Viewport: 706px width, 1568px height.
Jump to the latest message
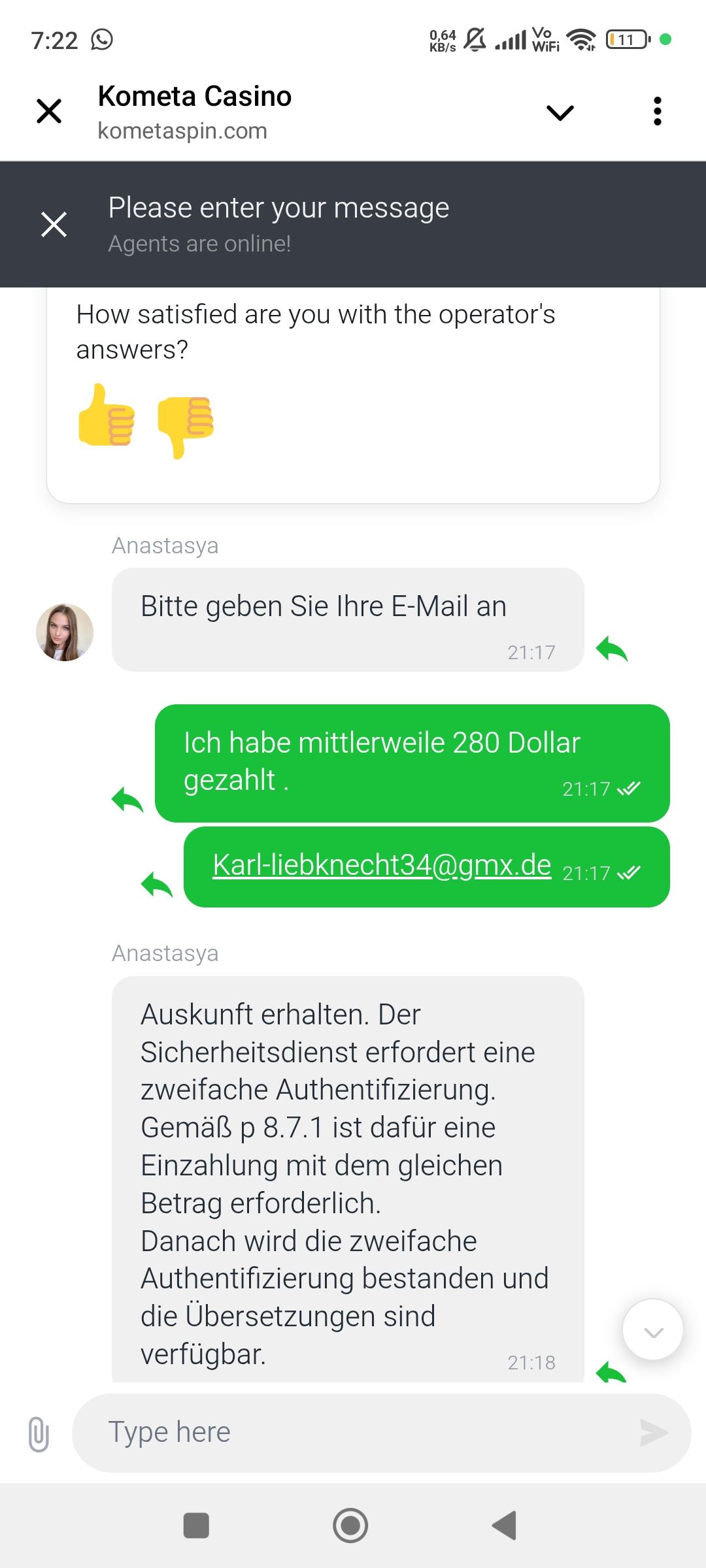653,1330
